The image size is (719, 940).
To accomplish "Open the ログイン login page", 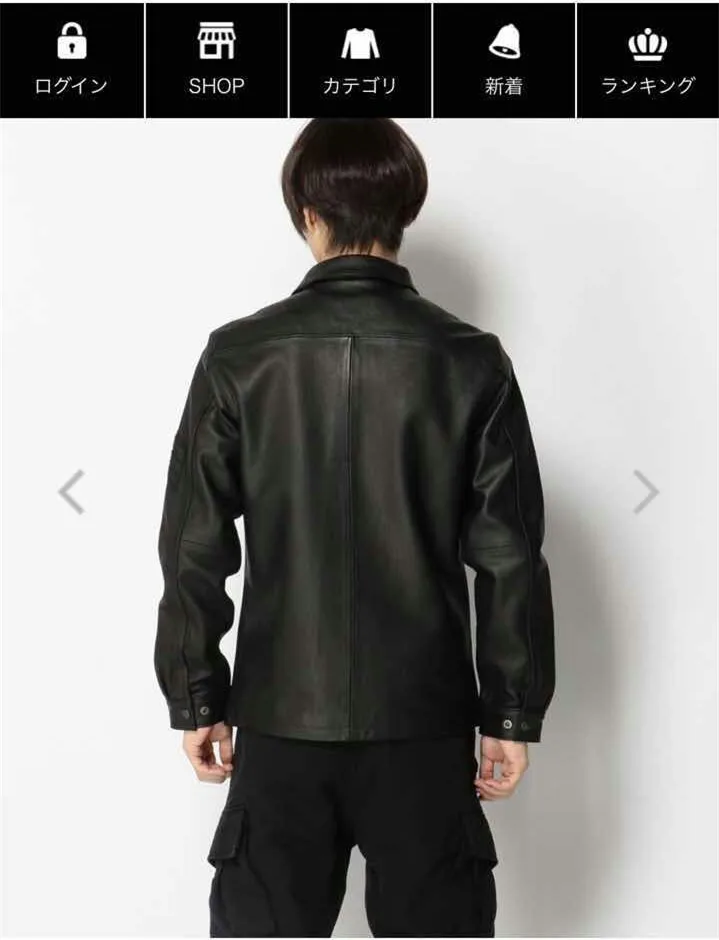I will (x=72, y=60).
